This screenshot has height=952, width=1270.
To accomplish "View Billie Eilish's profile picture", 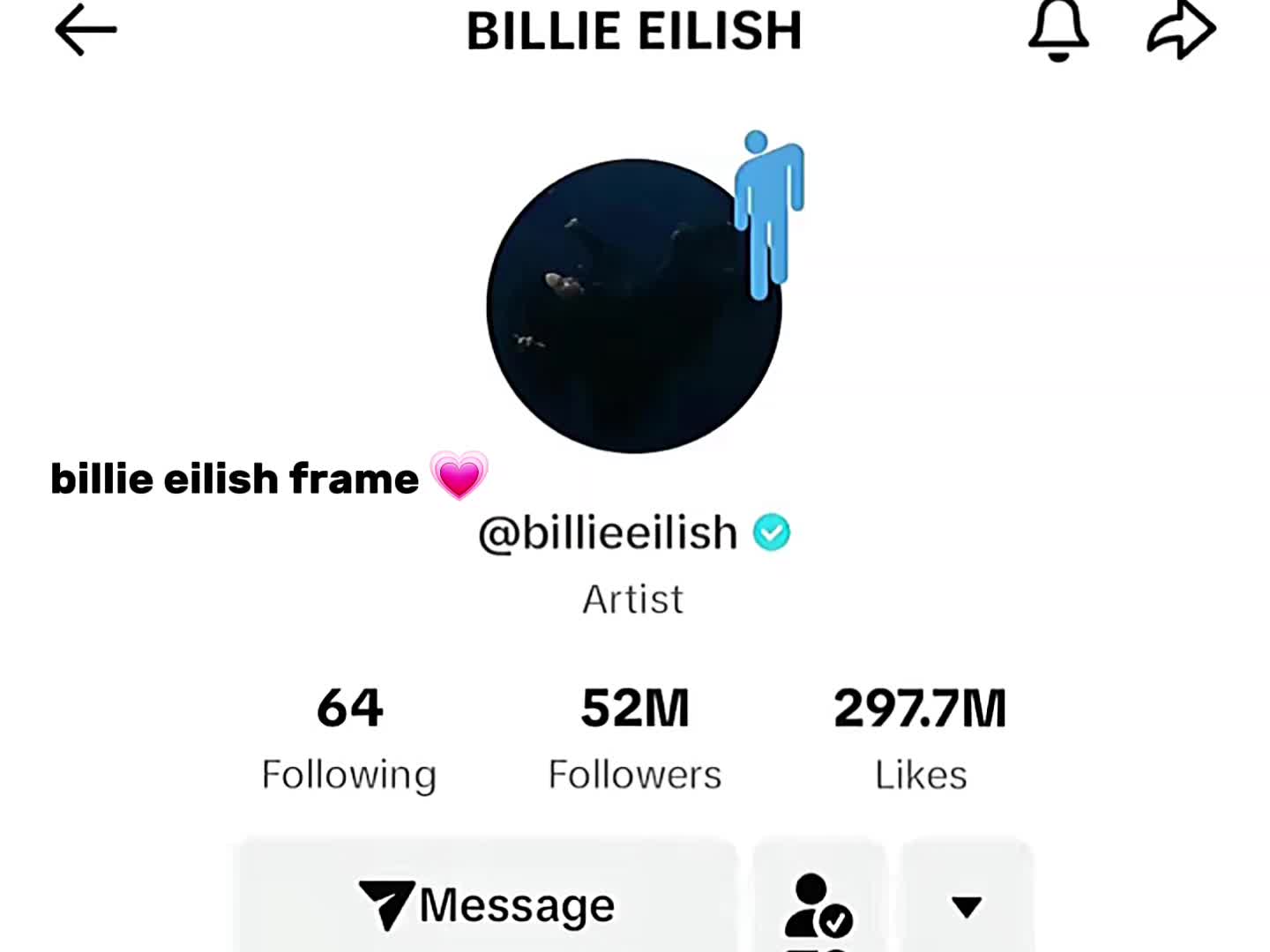I will (x=633, y=306).
